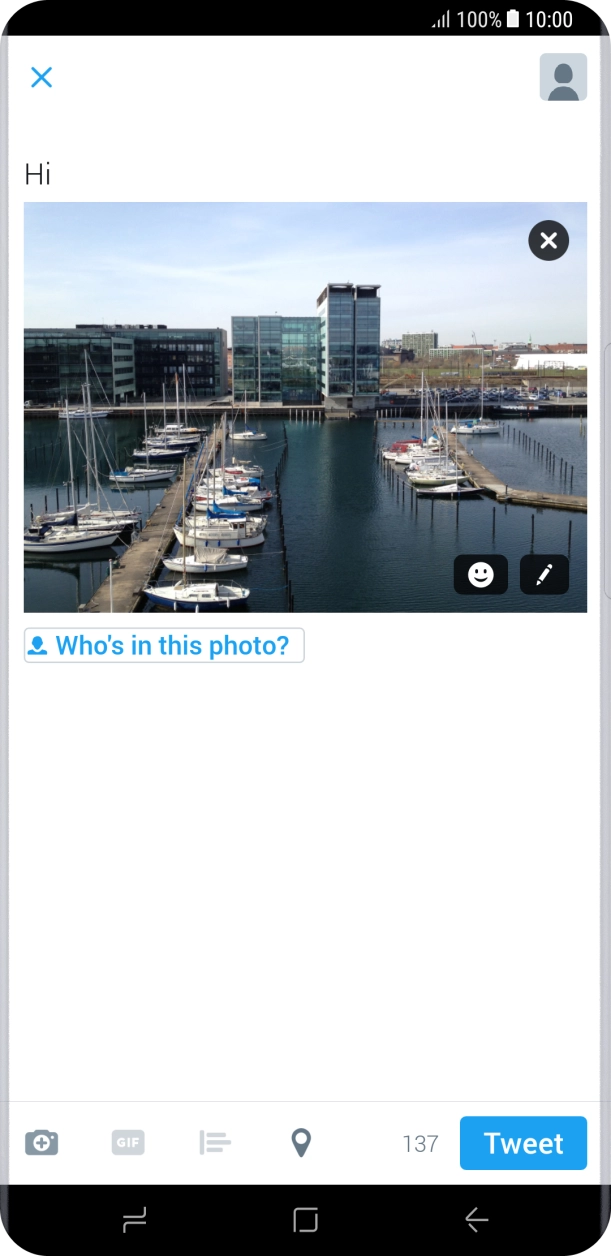The width and height of the screenshot is (611, 1256).
Task: Post with the Tweet button
Action: (523, 1143)
